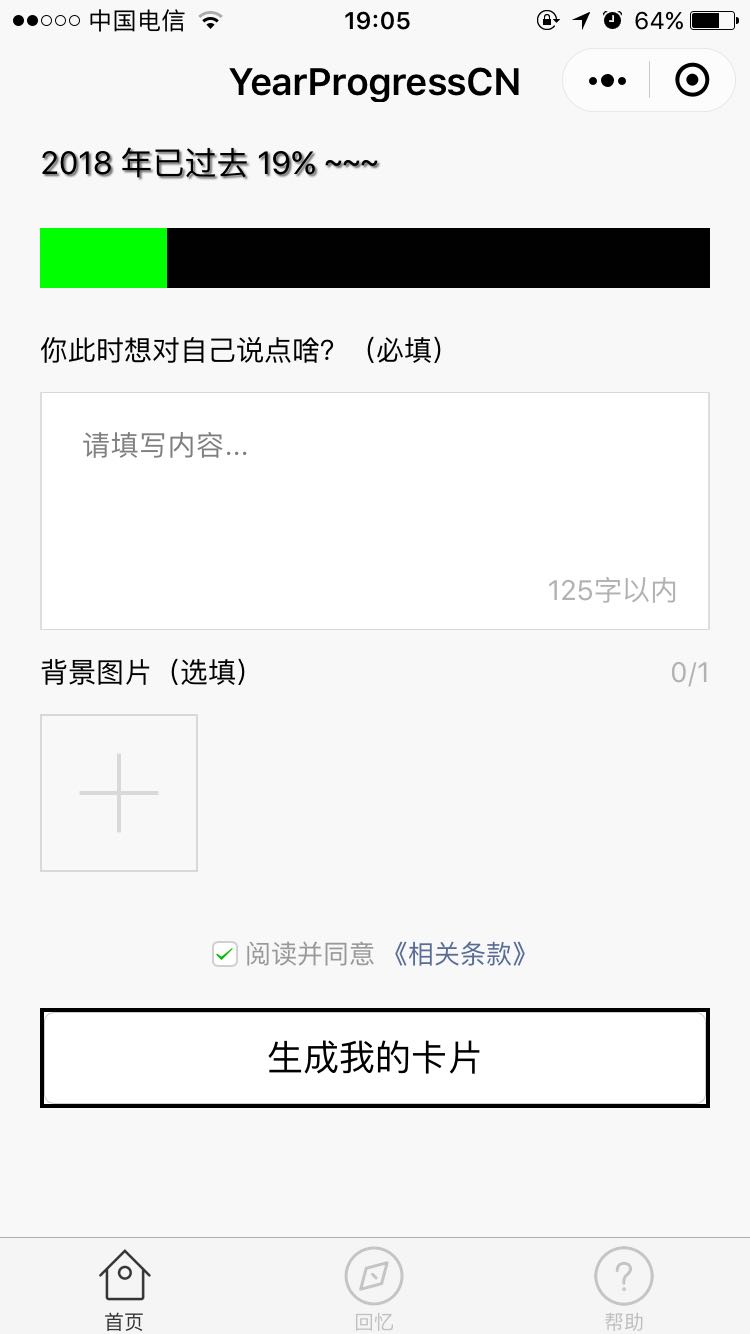Viewport: 750px width, 1334px height.
Task: Tap 生成我的卡片 to generate the card
Action: click(375, 1058)
